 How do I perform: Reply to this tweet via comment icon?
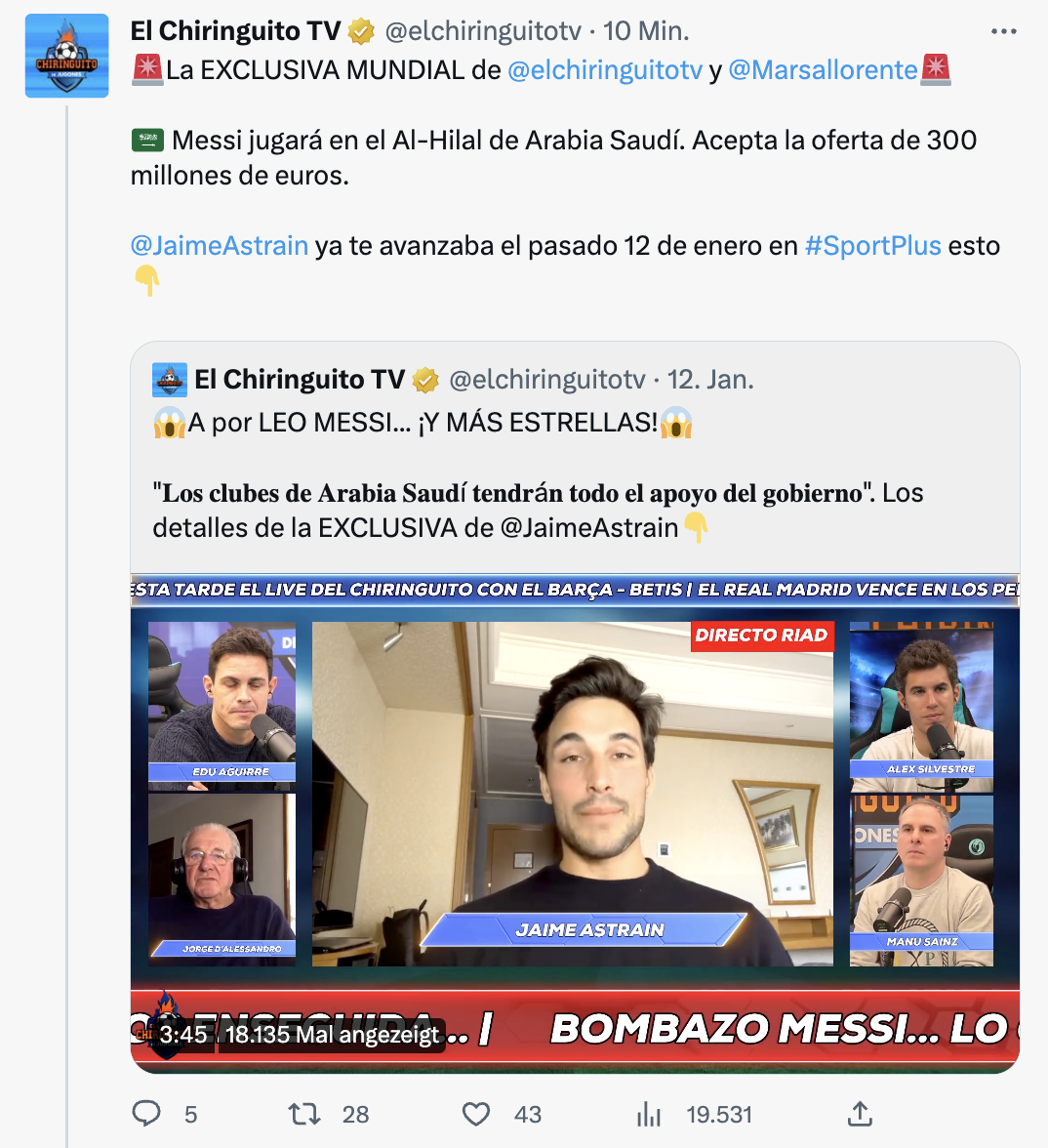(146, 1114)
